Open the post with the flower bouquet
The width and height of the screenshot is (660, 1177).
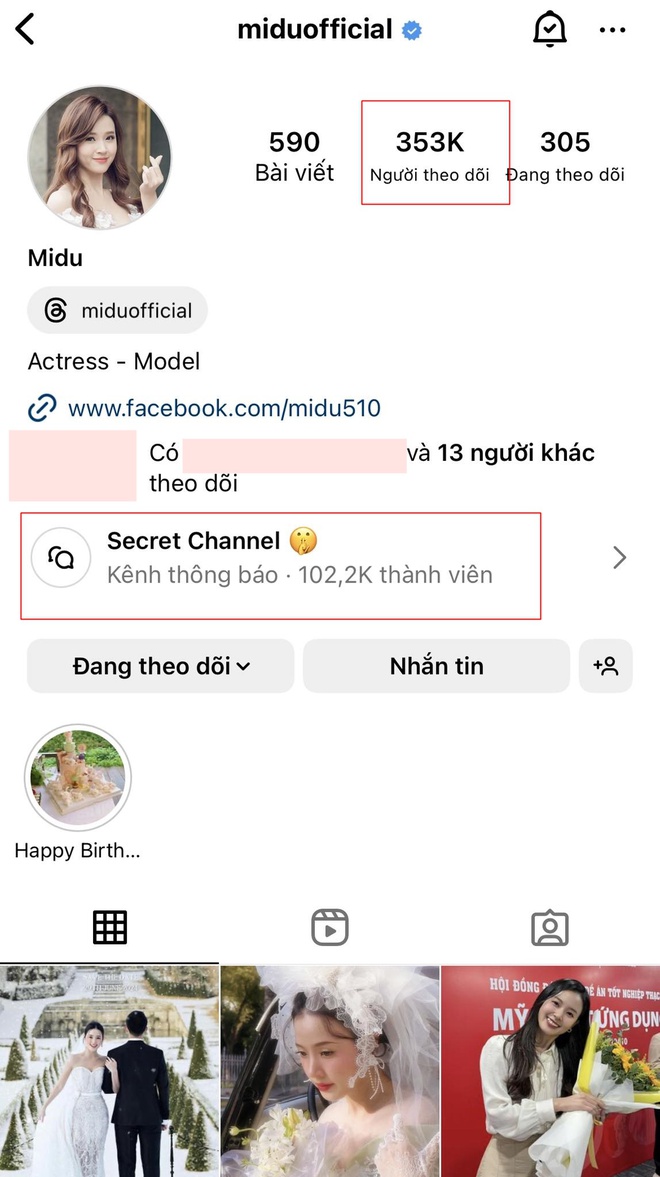pos(550,1070)
